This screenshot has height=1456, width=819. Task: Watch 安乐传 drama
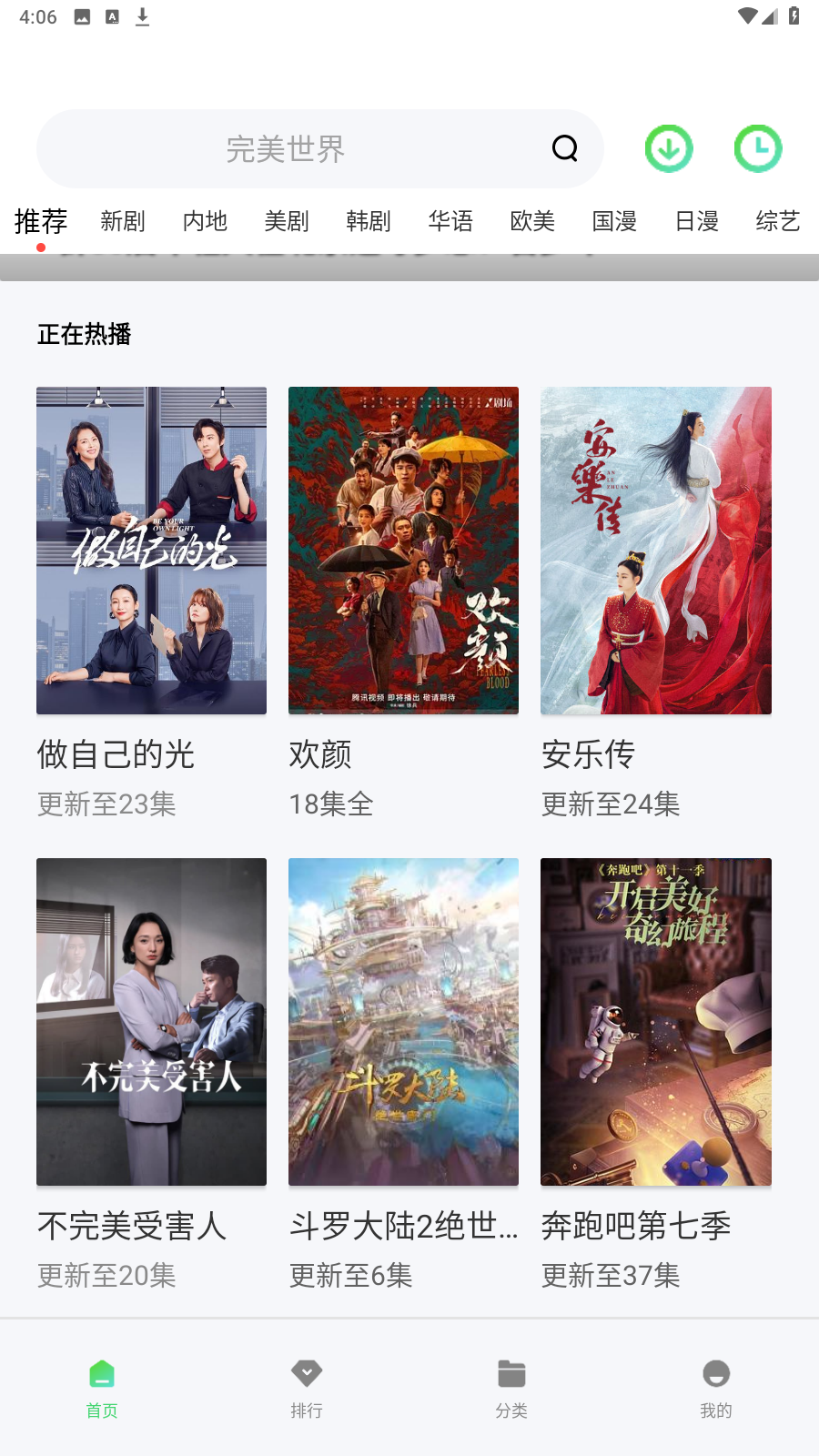pyautogui.click(x=655, y=551)
